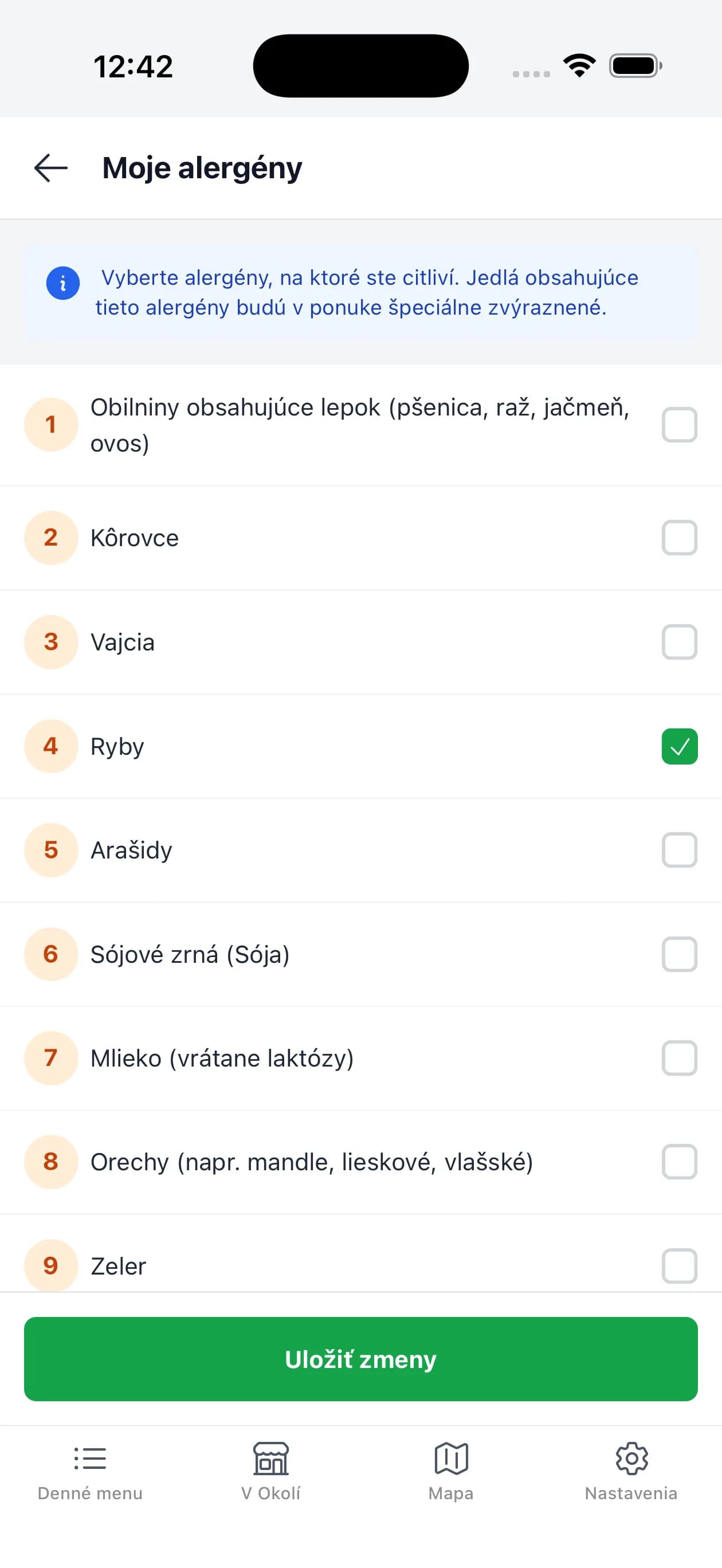Uncheck the Ryby allergen
The width and height of the screenshot is (722, 1568).
click(x=680, y=747)
